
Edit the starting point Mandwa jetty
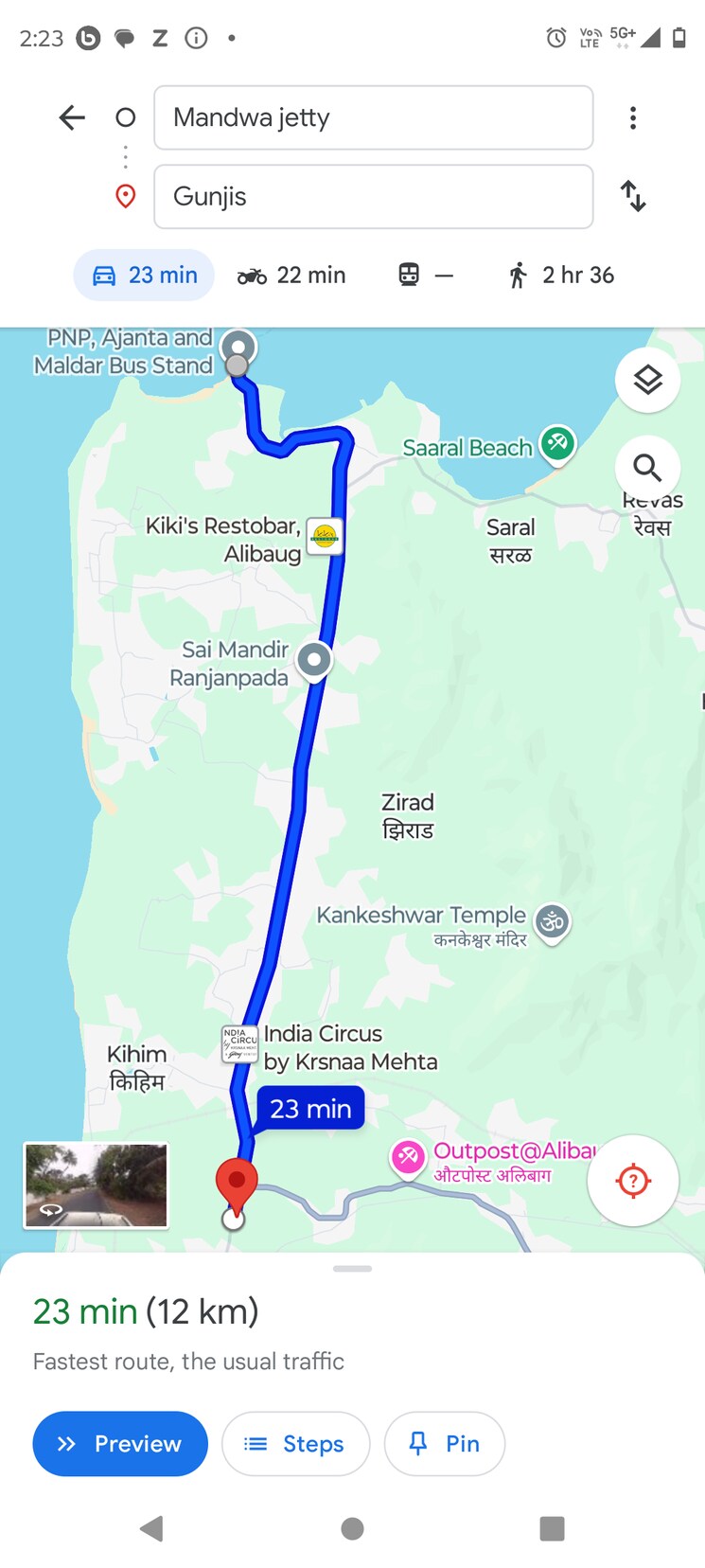point(373,117)
